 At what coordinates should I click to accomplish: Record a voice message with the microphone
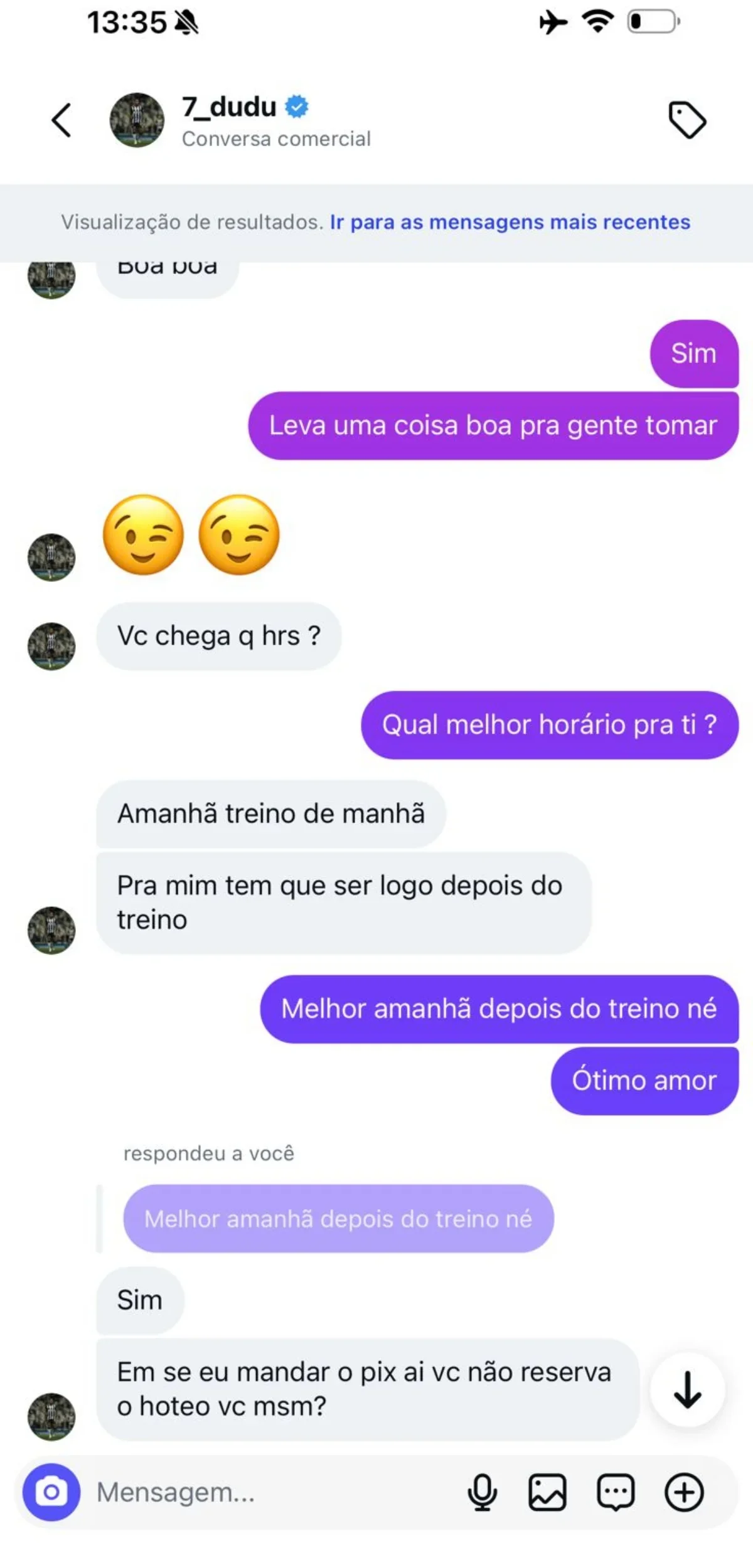click(482, 1493)
